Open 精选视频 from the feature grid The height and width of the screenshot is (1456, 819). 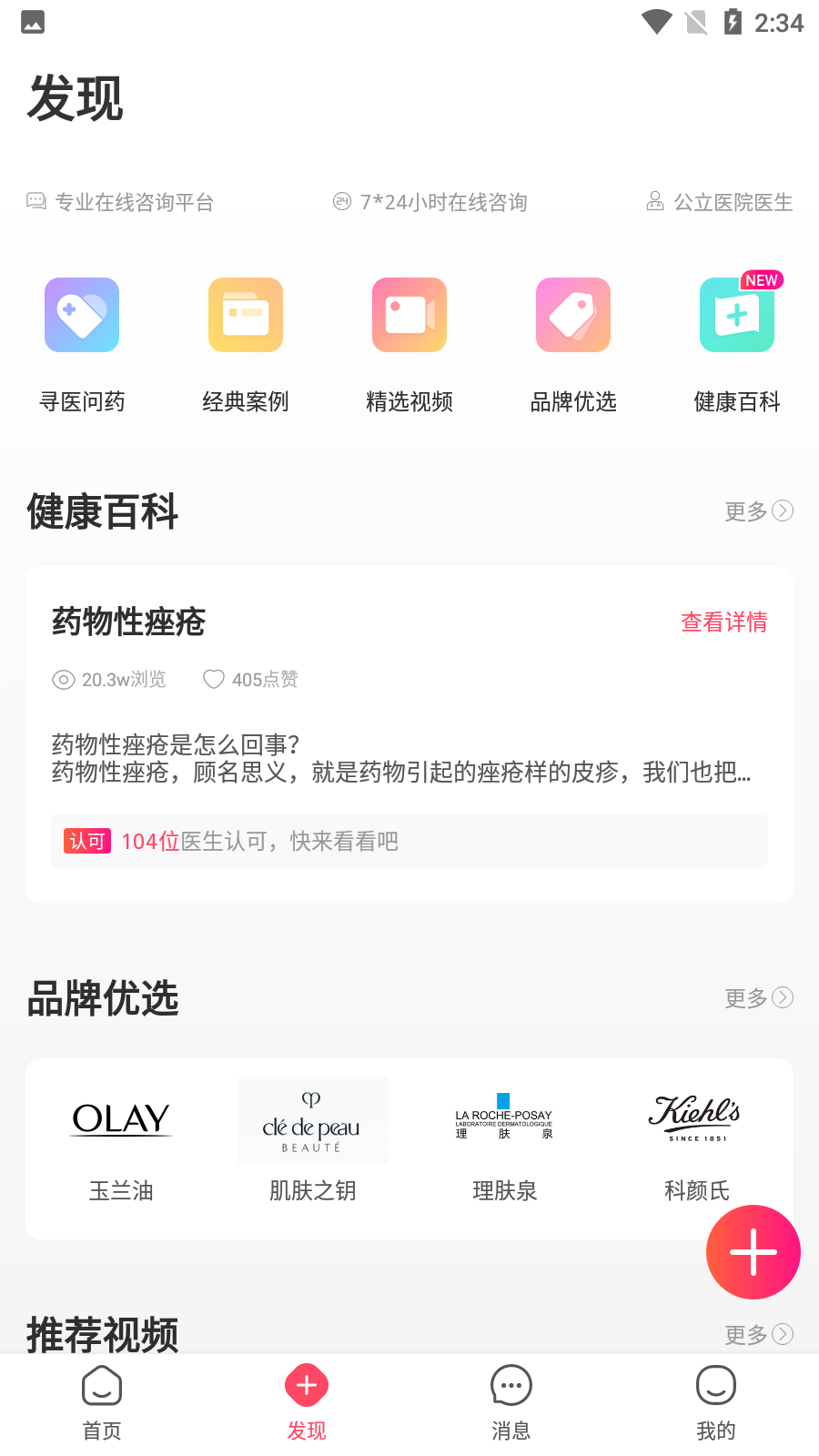409,315
